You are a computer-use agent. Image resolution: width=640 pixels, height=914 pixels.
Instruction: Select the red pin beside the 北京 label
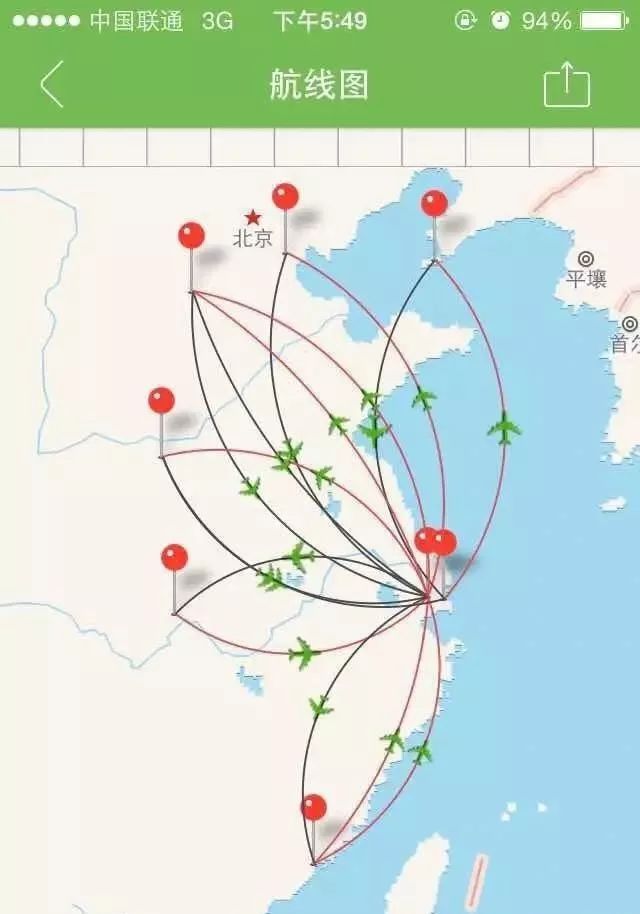[285, 198]
